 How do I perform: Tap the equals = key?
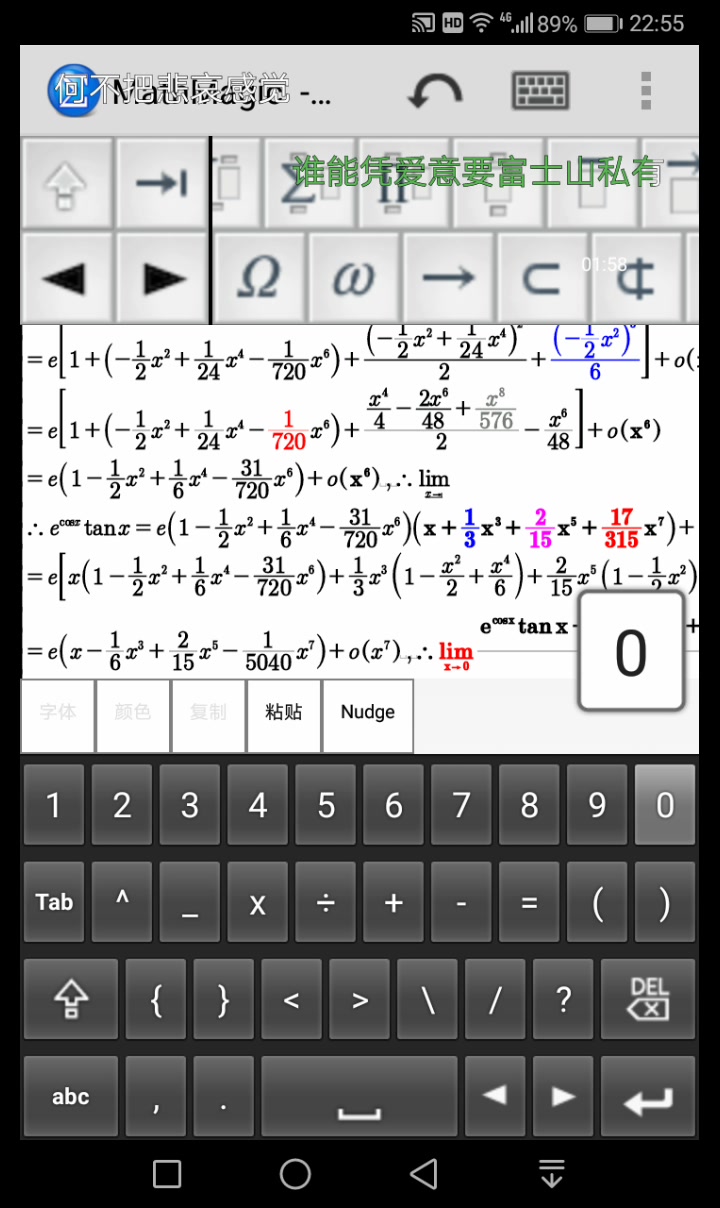click(x=529, y=902)
